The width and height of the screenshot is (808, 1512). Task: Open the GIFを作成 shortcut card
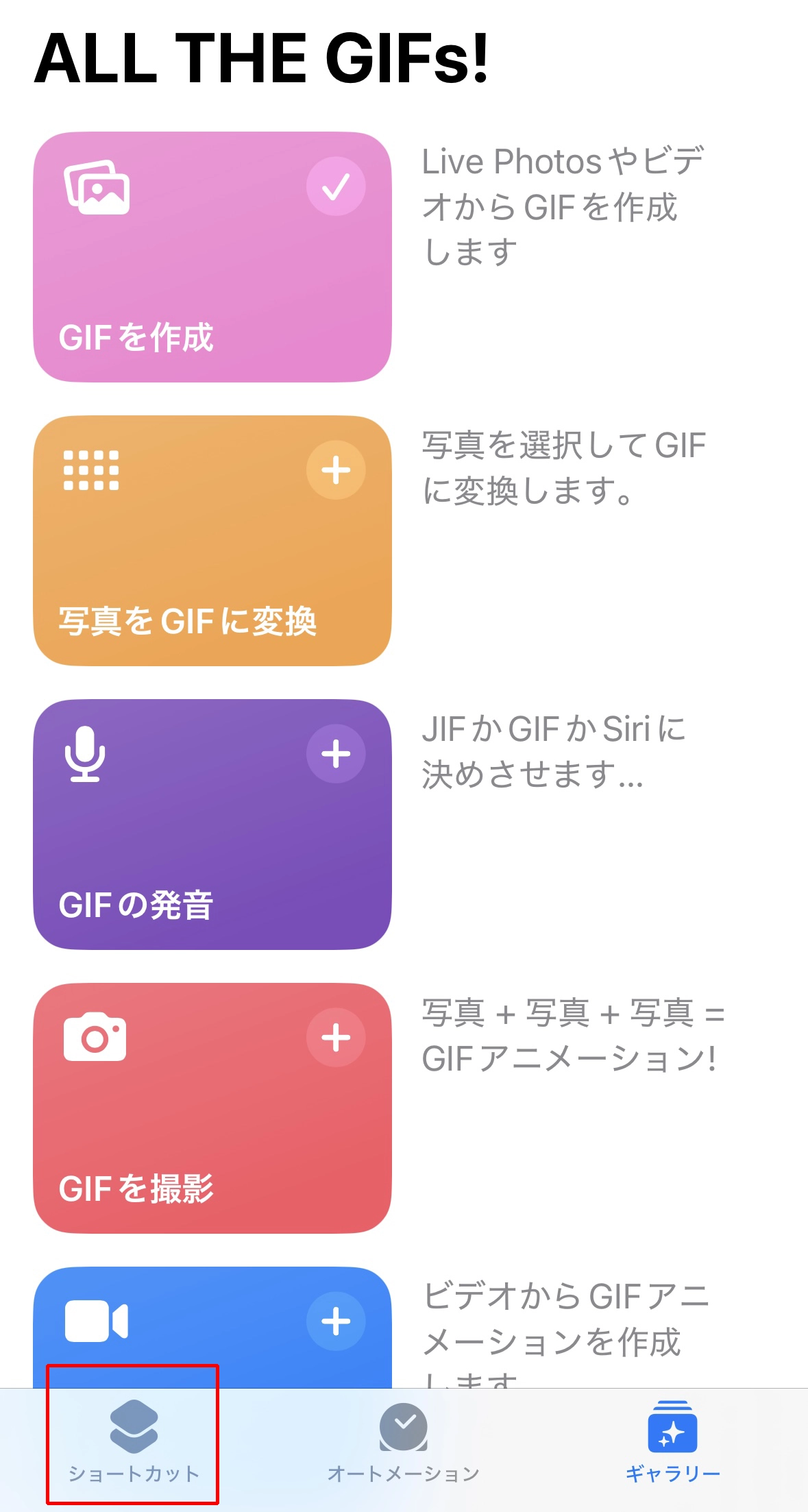(212, 257)
